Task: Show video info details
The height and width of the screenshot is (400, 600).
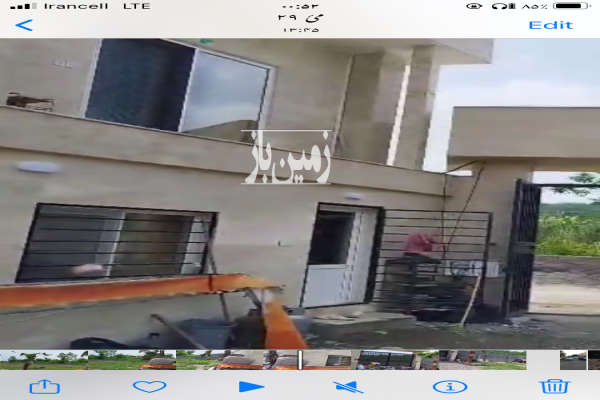Action: (x=449, y=386)
